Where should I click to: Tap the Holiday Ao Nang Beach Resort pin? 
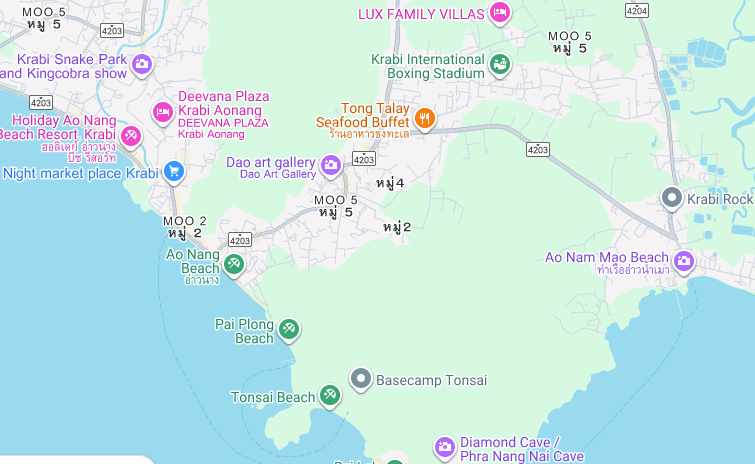tap(130, 135)
